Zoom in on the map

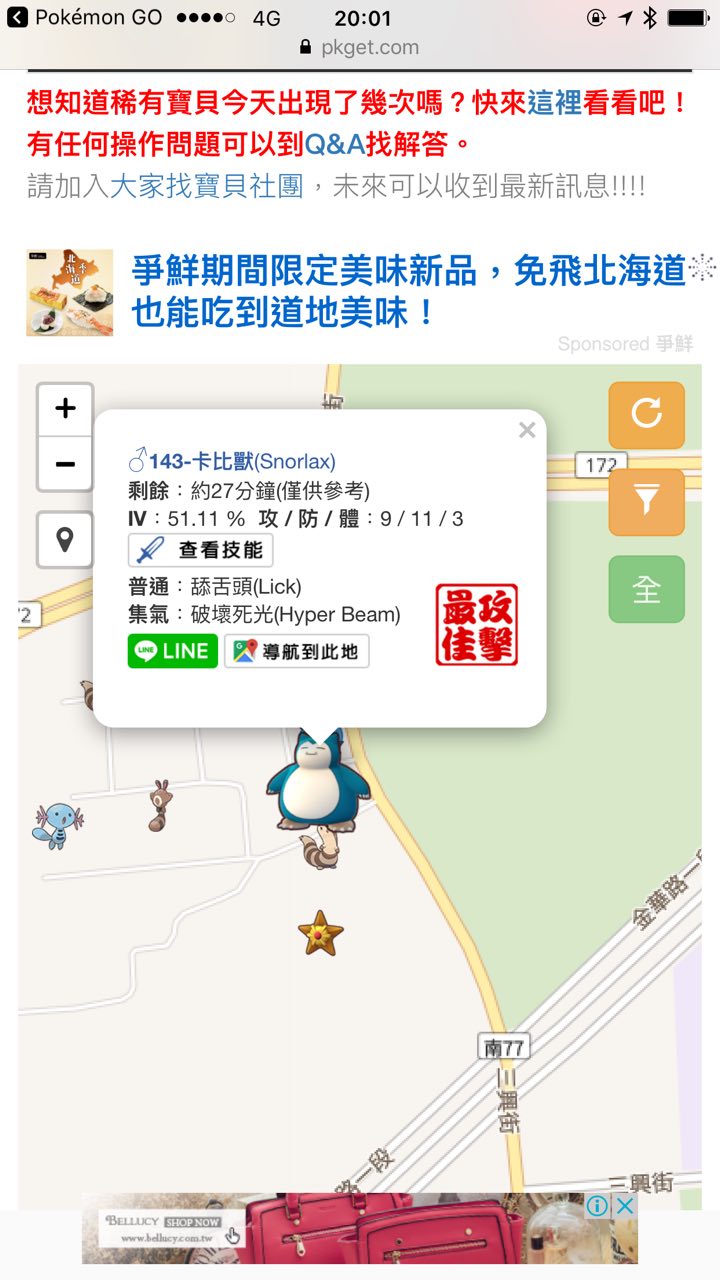coord(65,409)
